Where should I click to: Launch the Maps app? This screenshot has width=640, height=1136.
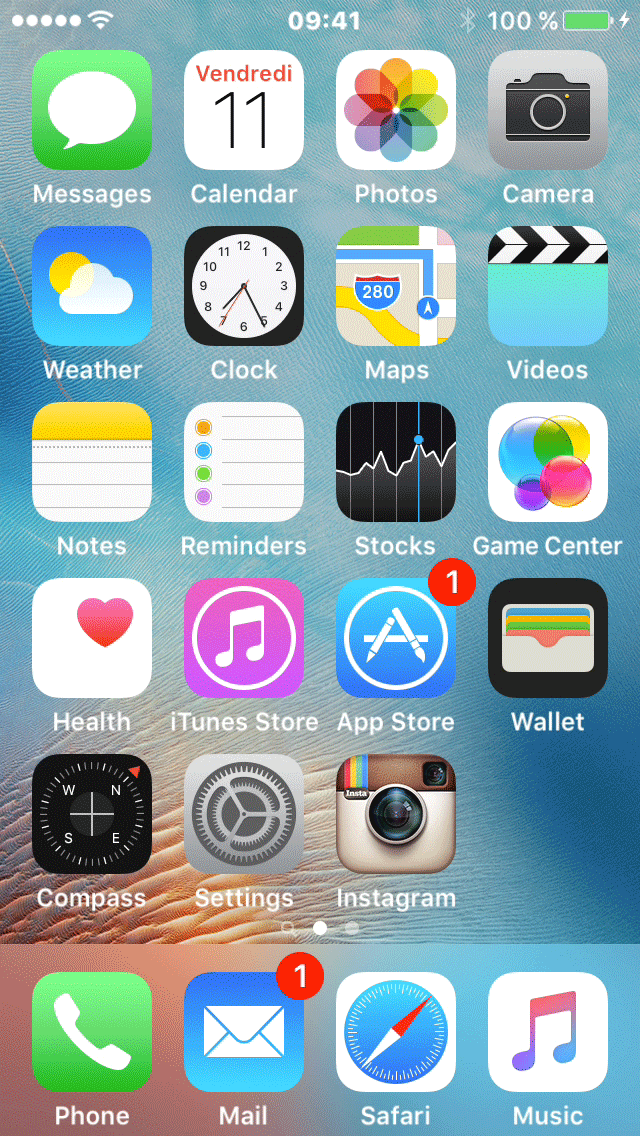(x=396, y=286)
